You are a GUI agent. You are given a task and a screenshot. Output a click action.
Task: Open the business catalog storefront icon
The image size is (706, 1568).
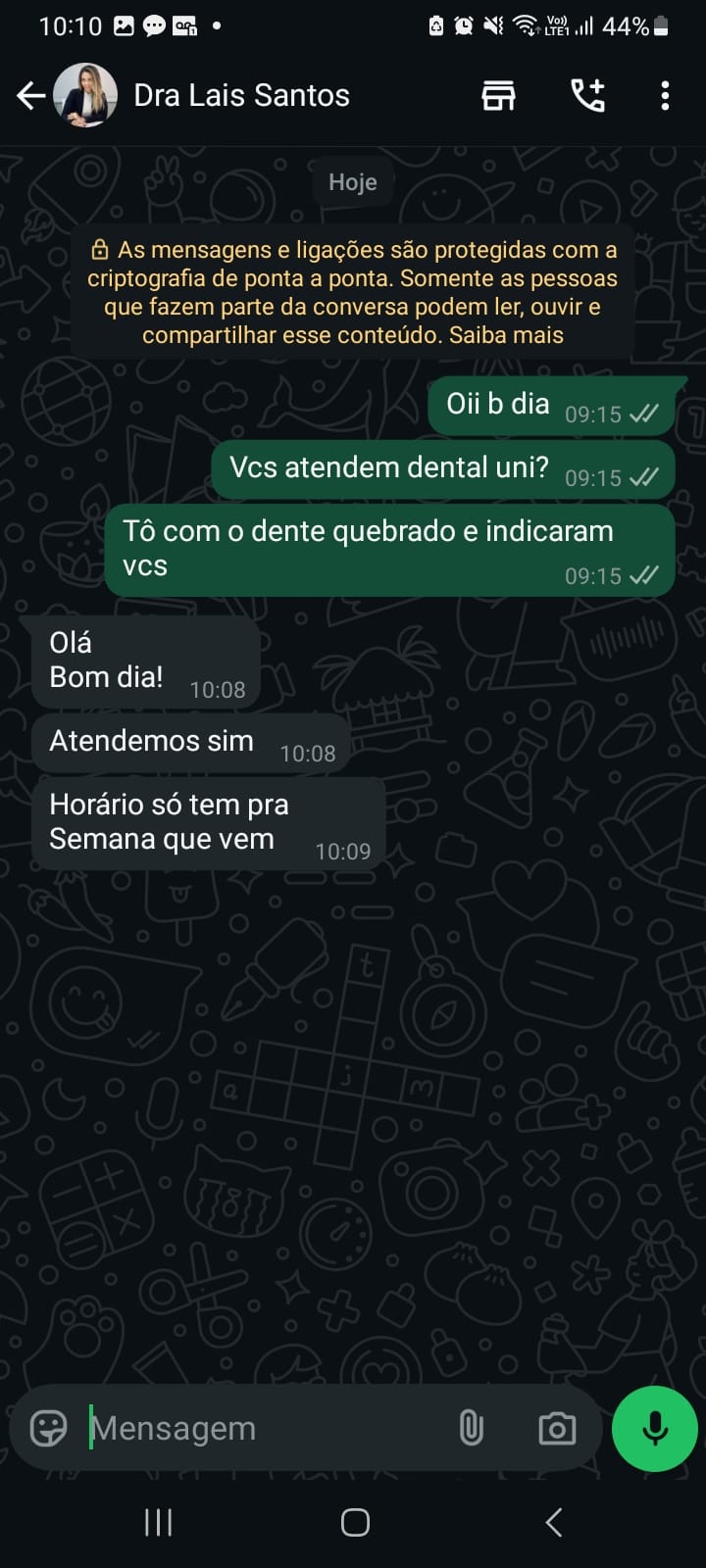498,96
